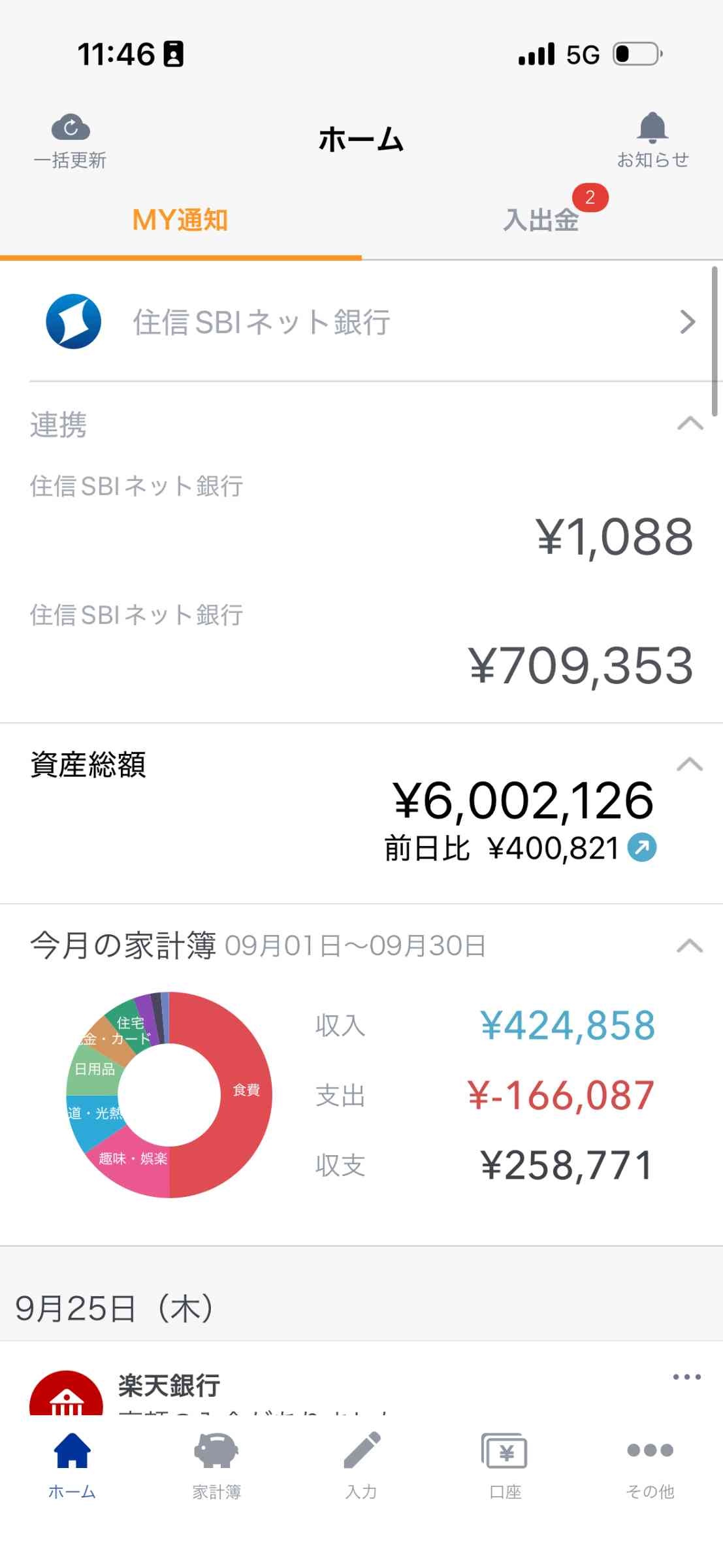
Task: Collapse the 今月の家計簿 section
Action: point(690,945)
